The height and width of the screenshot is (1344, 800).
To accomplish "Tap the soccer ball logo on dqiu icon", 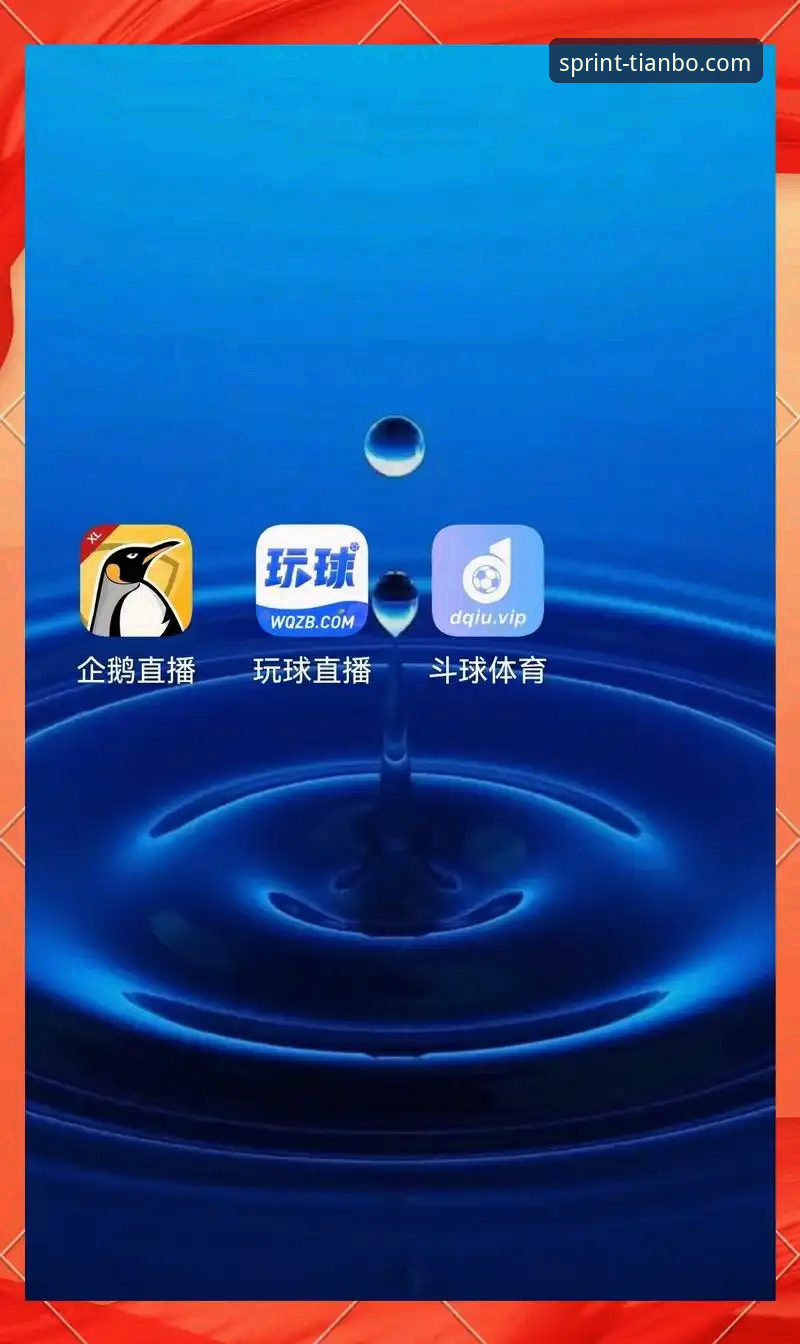I will tap(487, 577).
